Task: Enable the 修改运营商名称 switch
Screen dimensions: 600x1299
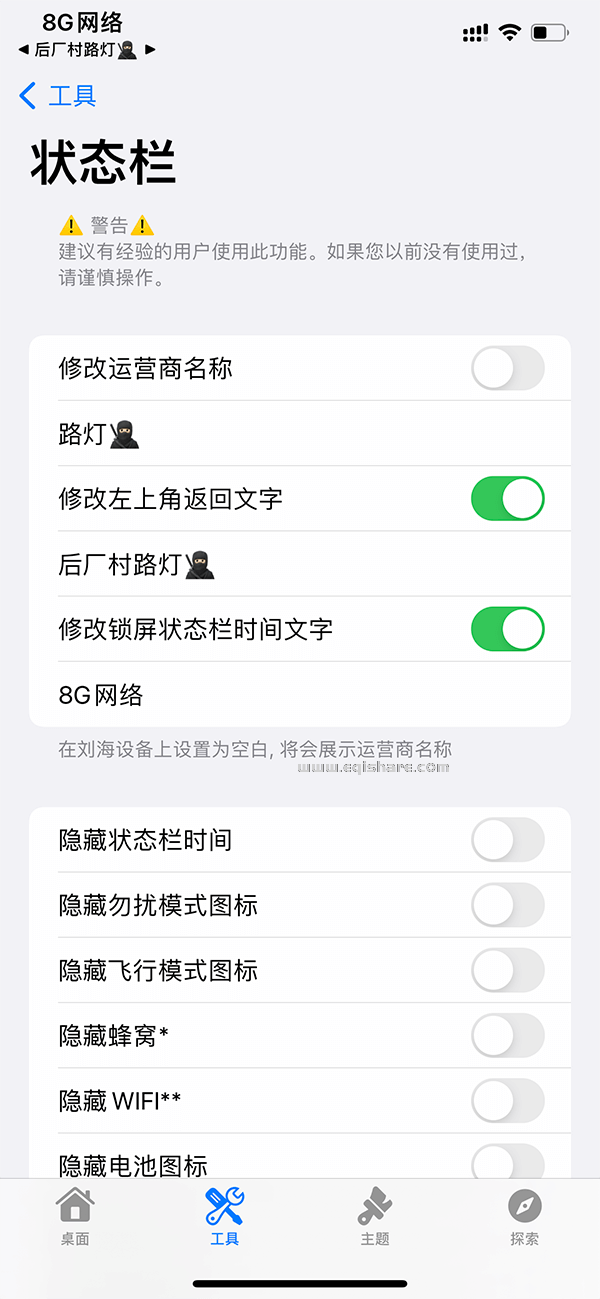Action: pyautogui.click(x=507, y=368)
